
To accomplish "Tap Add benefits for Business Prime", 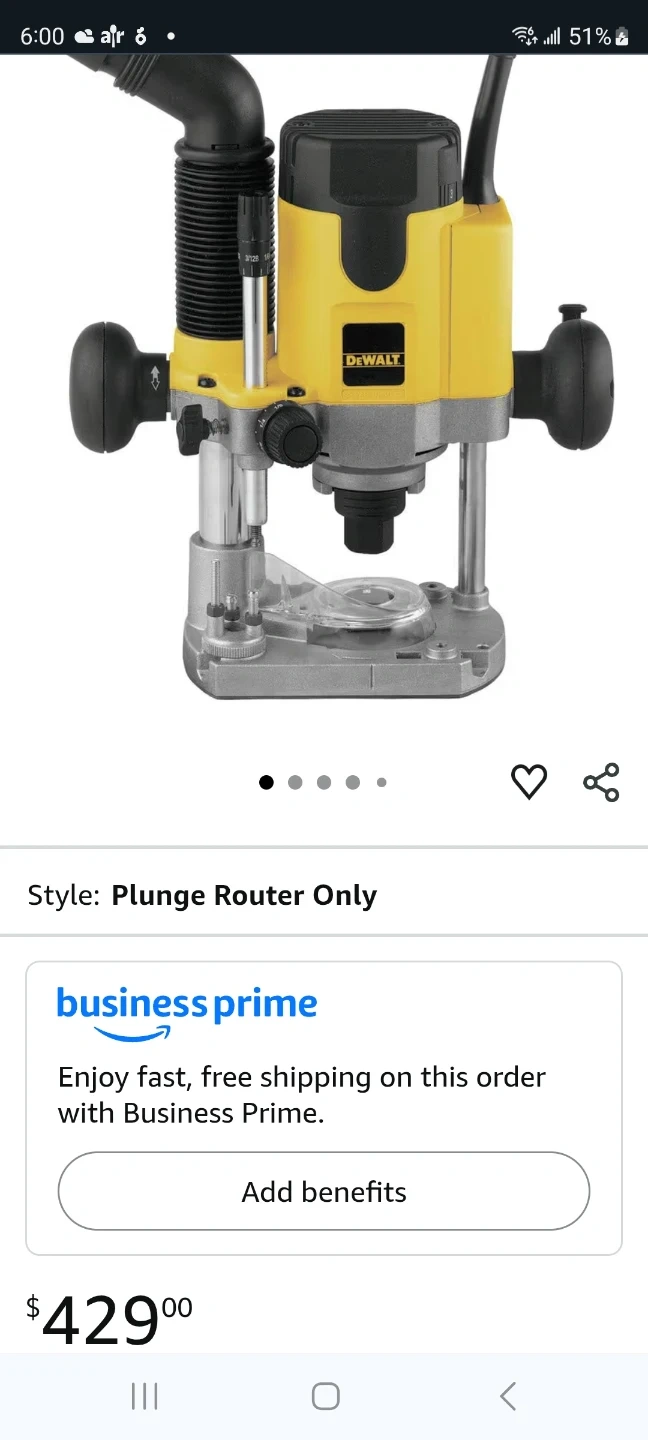I will [324, 1191].
